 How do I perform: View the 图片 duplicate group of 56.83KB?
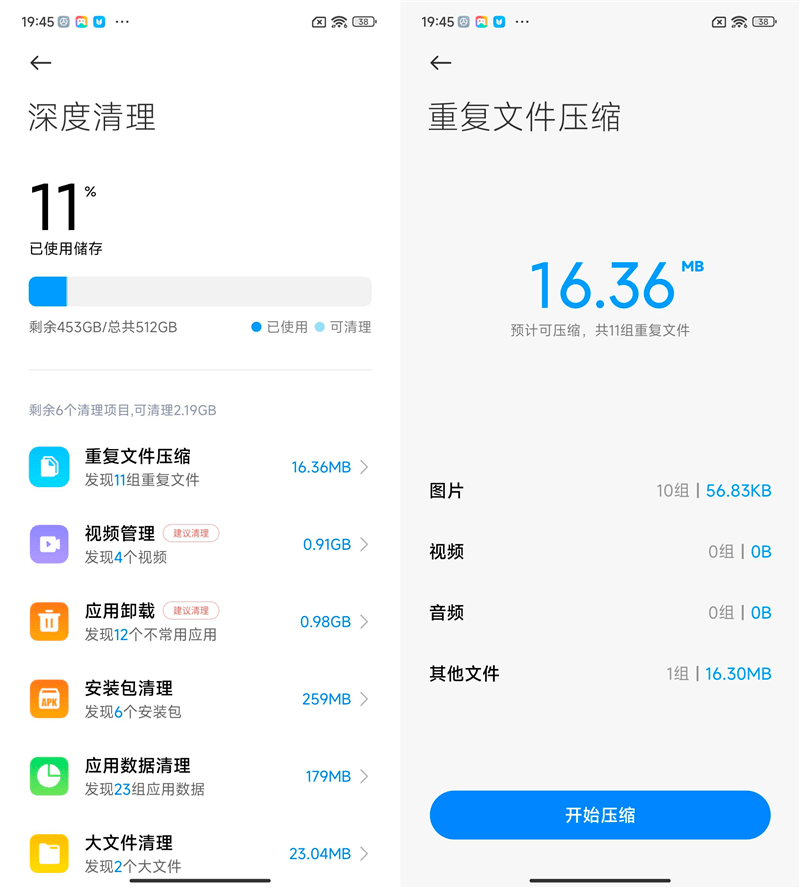tap(600, 491)
